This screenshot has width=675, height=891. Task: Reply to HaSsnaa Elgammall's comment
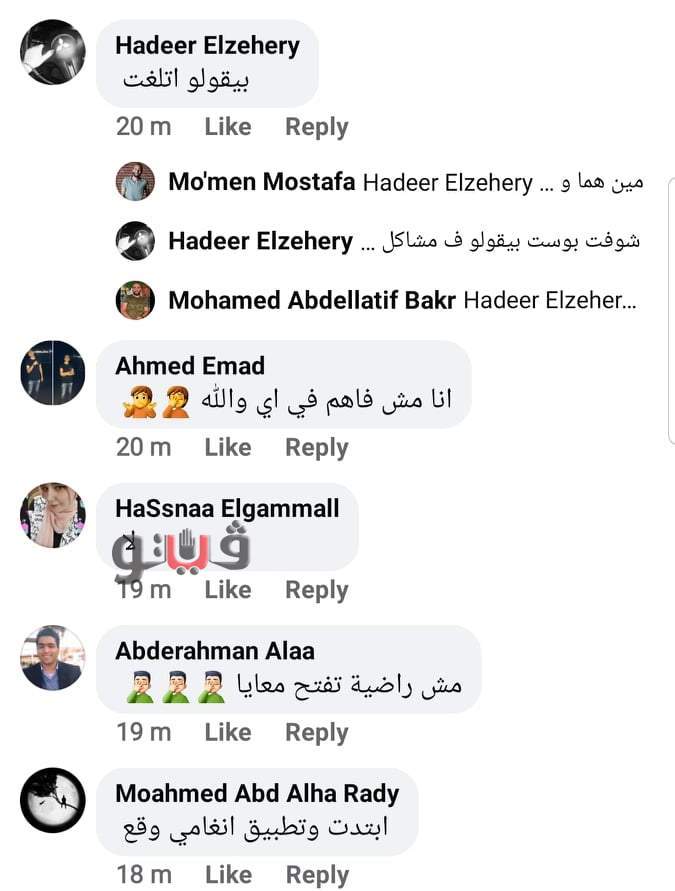point(316,591)
